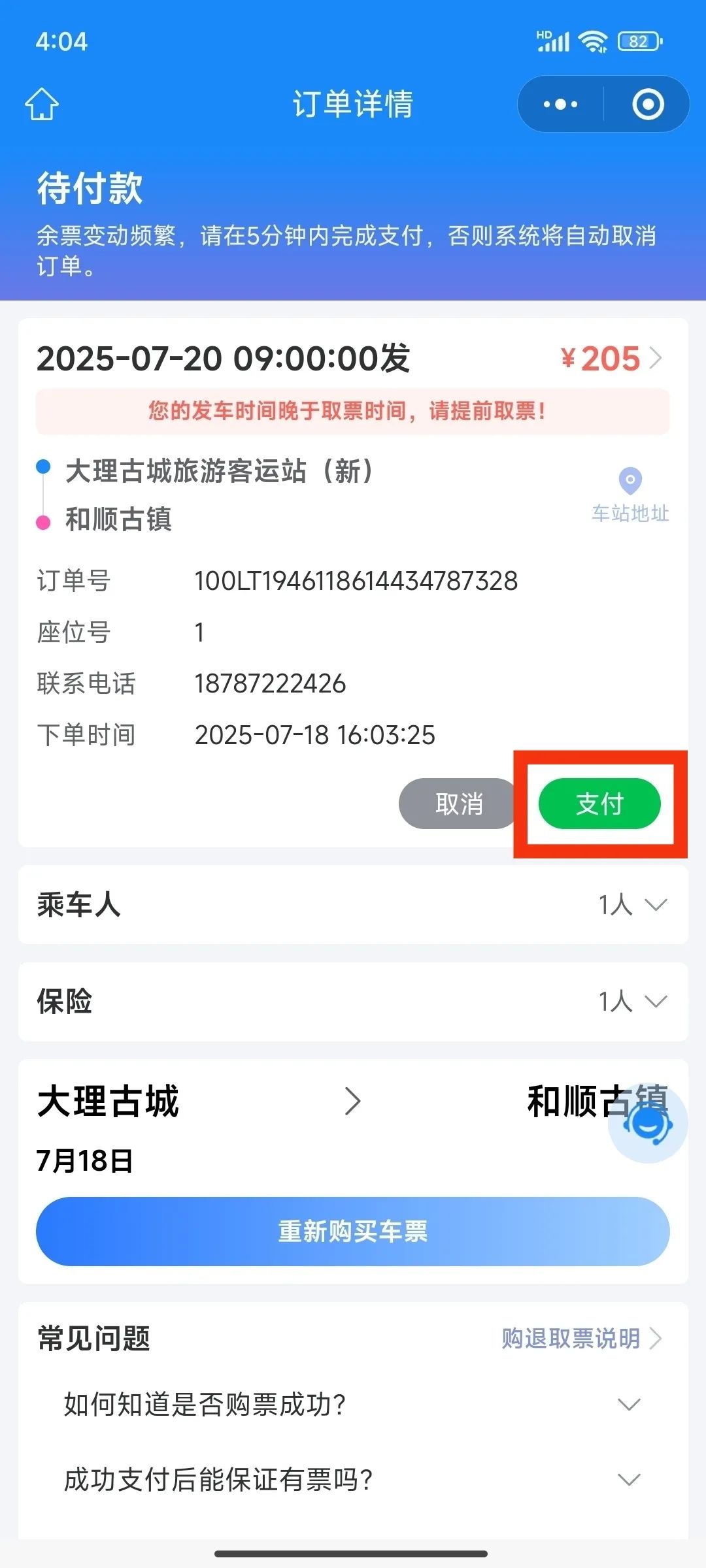Go to the home page via house icon
Screen dimensions: 706x1568
pos(42,104)
